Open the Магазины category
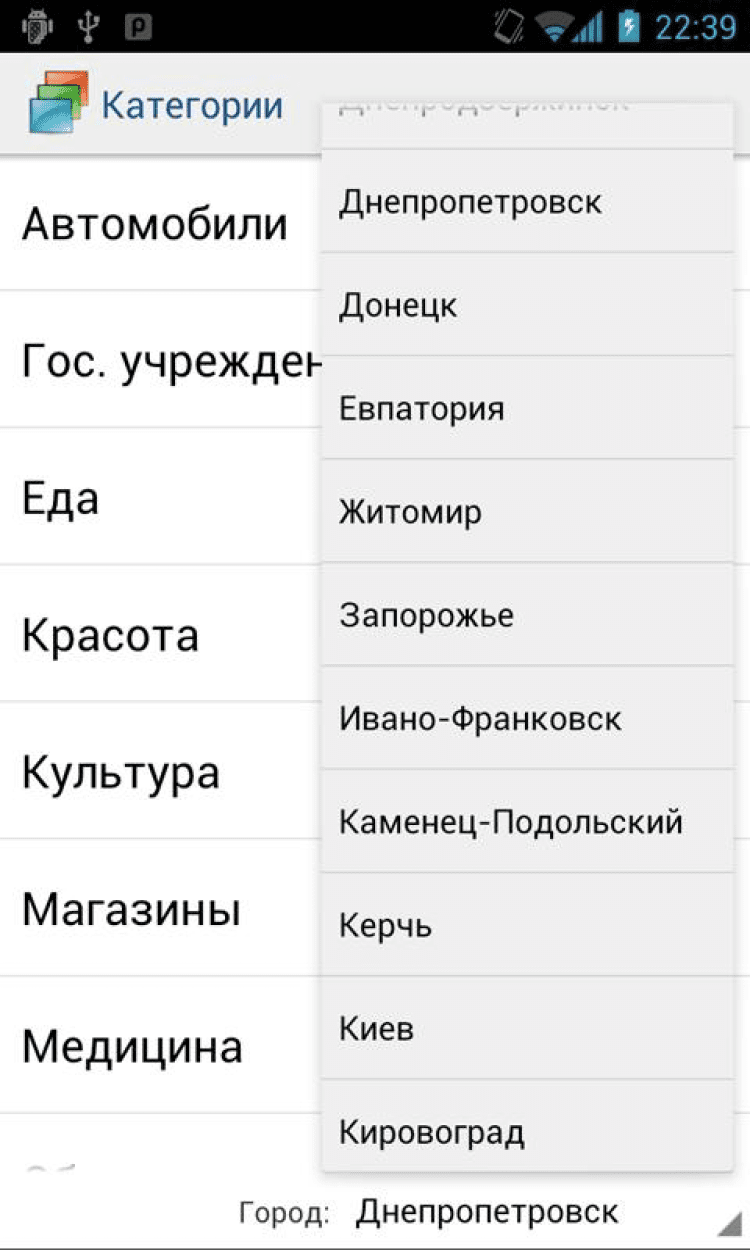 click(x=155, y=909)
